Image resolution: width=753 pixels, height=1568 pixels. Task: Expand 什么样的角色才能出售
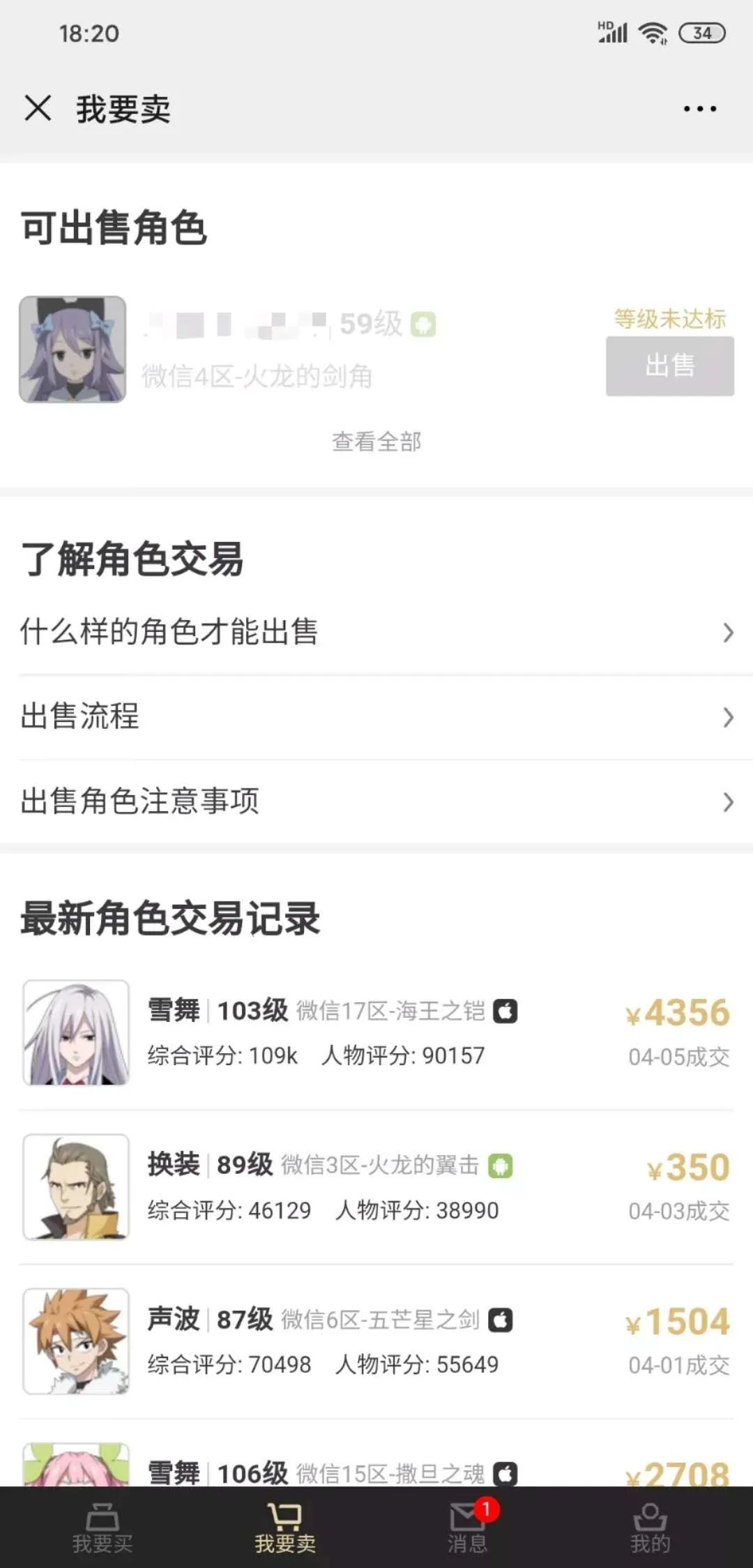click(x=376, y=632)
